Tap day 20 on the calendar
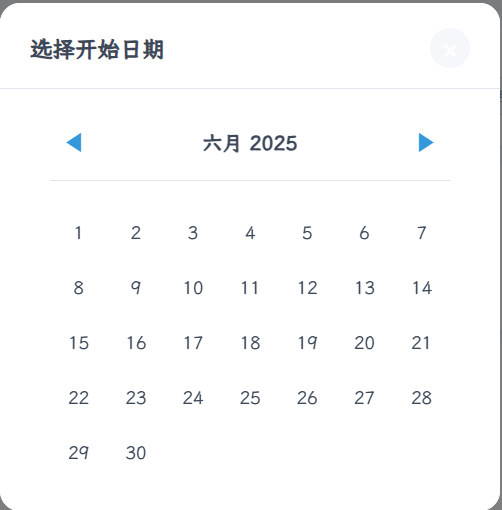Viewport: 502px width, 510px height. [x=364, y=343]
